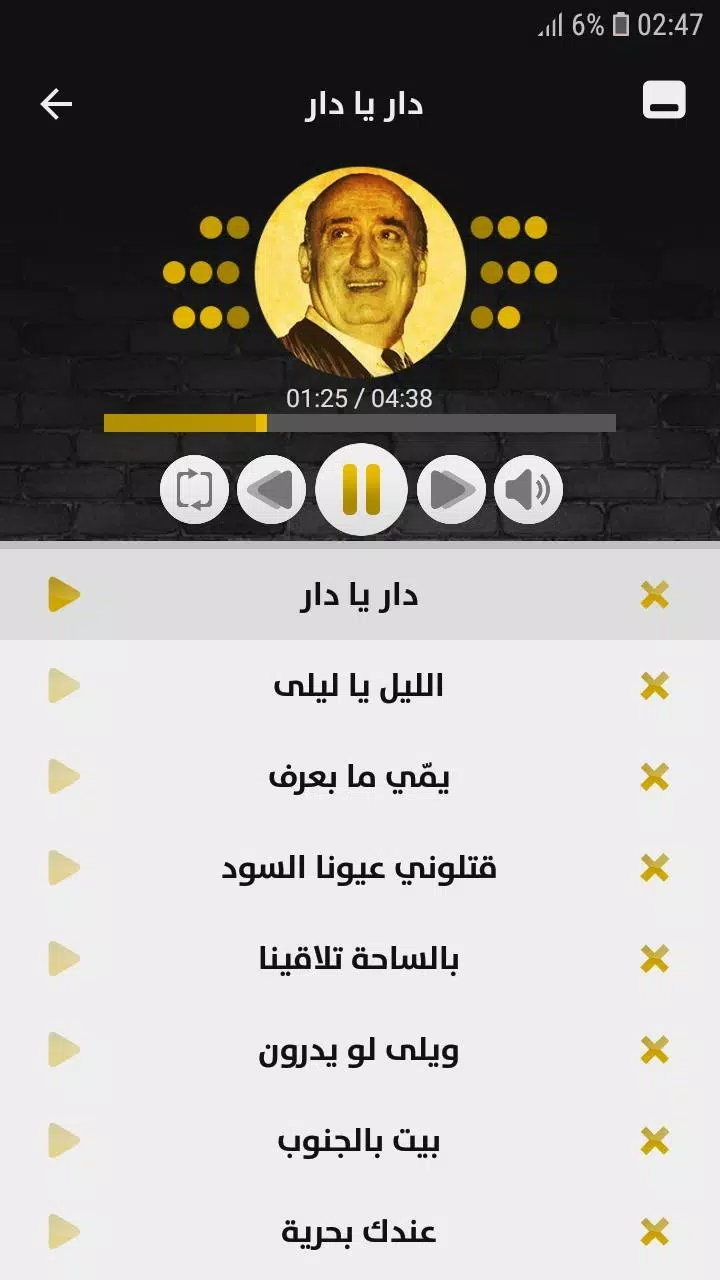Go back using the top arrow
Viewport: 720px width, 1280px height.
pos(56,104)
